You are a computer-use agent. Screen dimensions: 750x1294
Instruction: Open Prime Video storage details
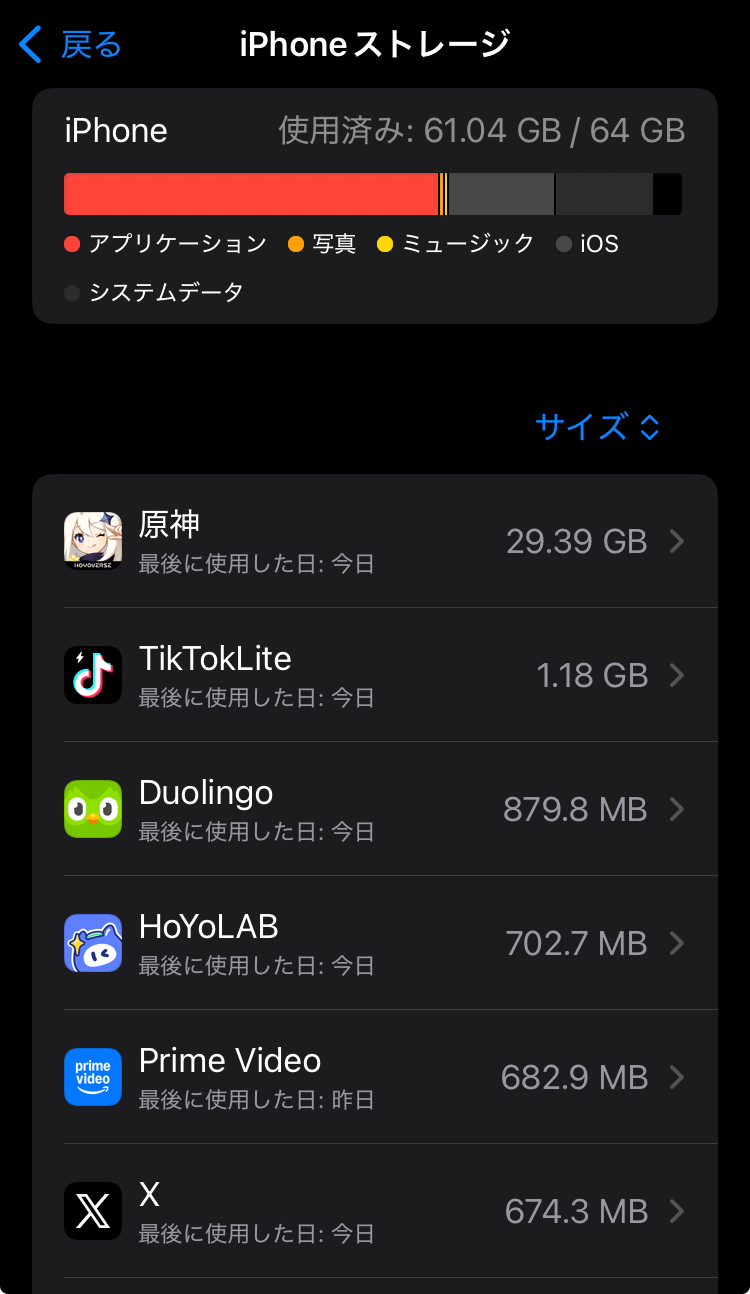tap(375, 1077)
